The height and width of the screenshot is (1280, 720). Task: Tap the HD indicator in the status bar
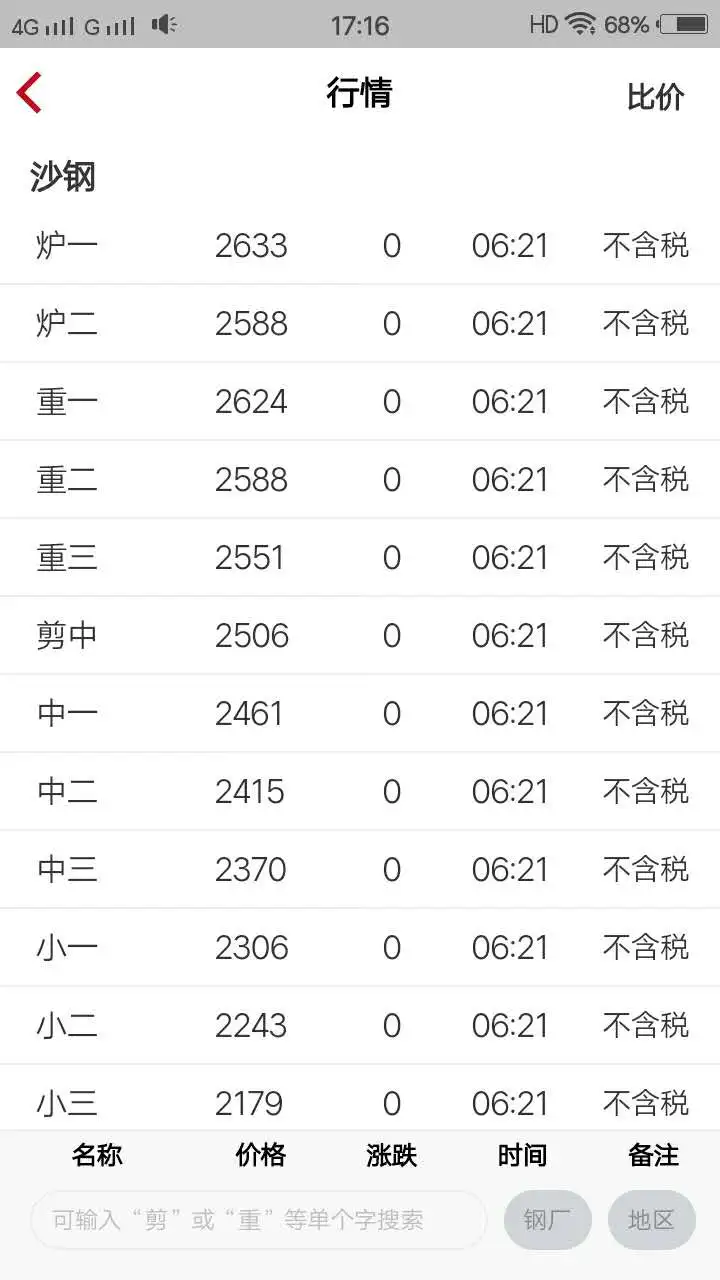tap(540, 23)
